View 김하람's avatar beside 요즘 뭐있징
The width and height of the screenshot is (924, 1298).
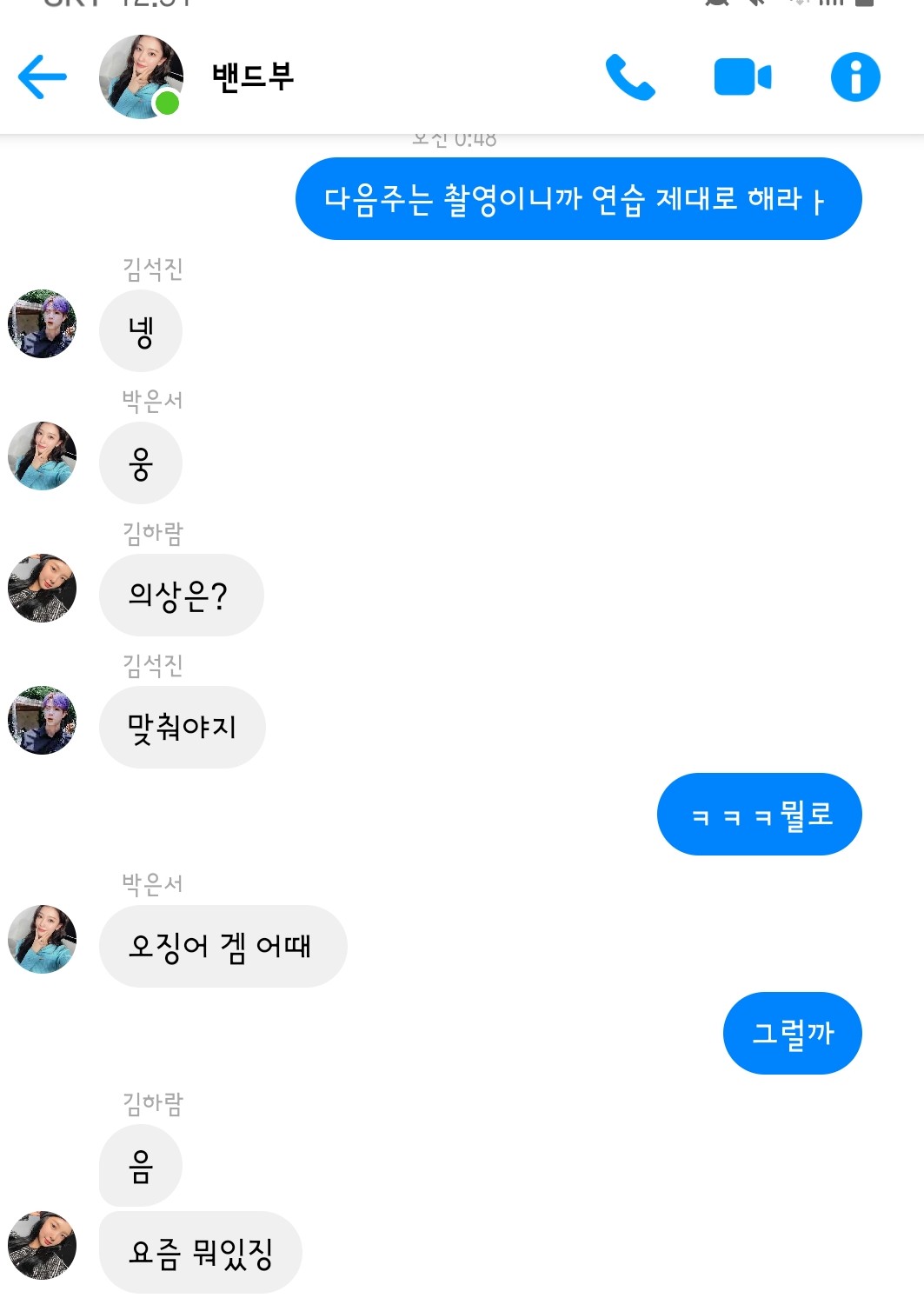pyautogui.click(x=43, y=1245)
